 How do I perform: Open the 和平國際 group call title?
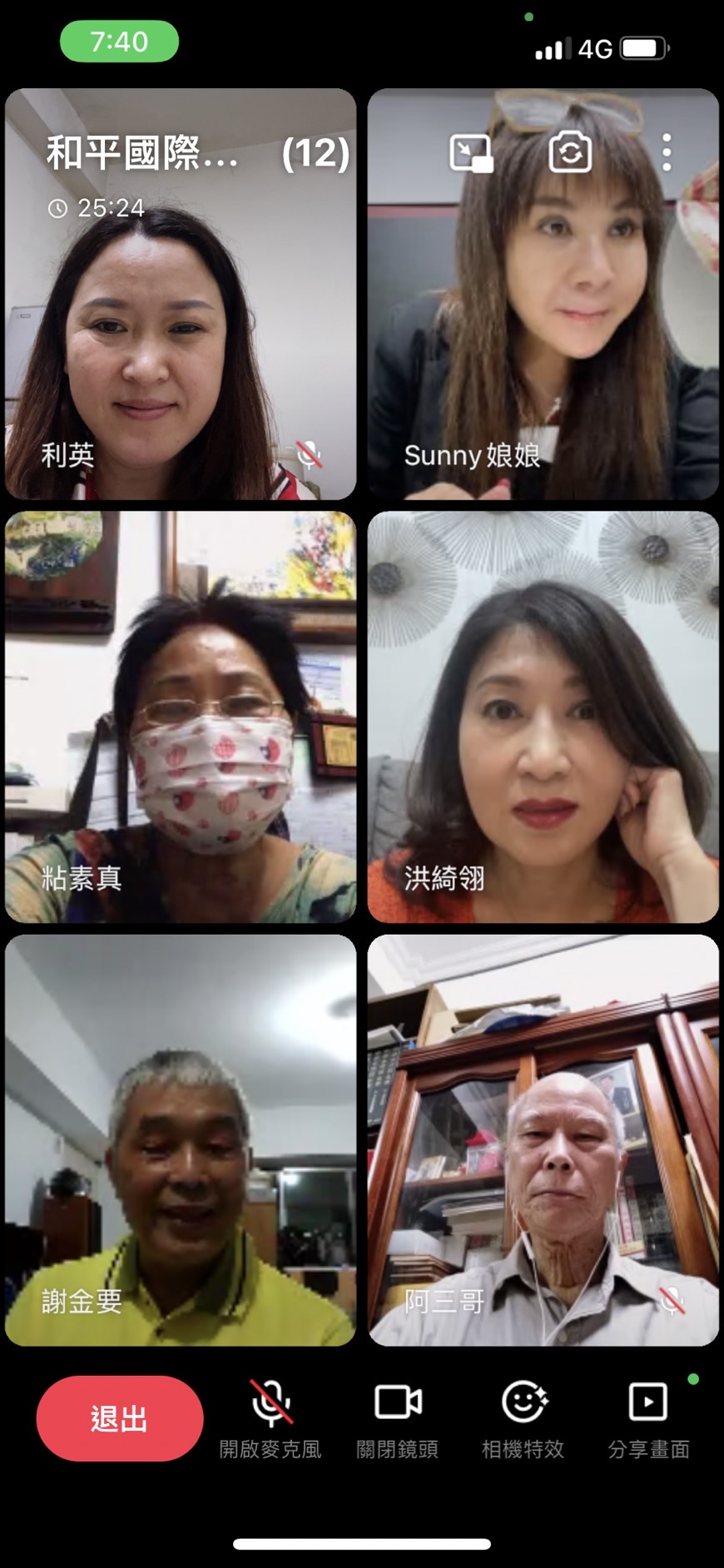pos(143,154)
